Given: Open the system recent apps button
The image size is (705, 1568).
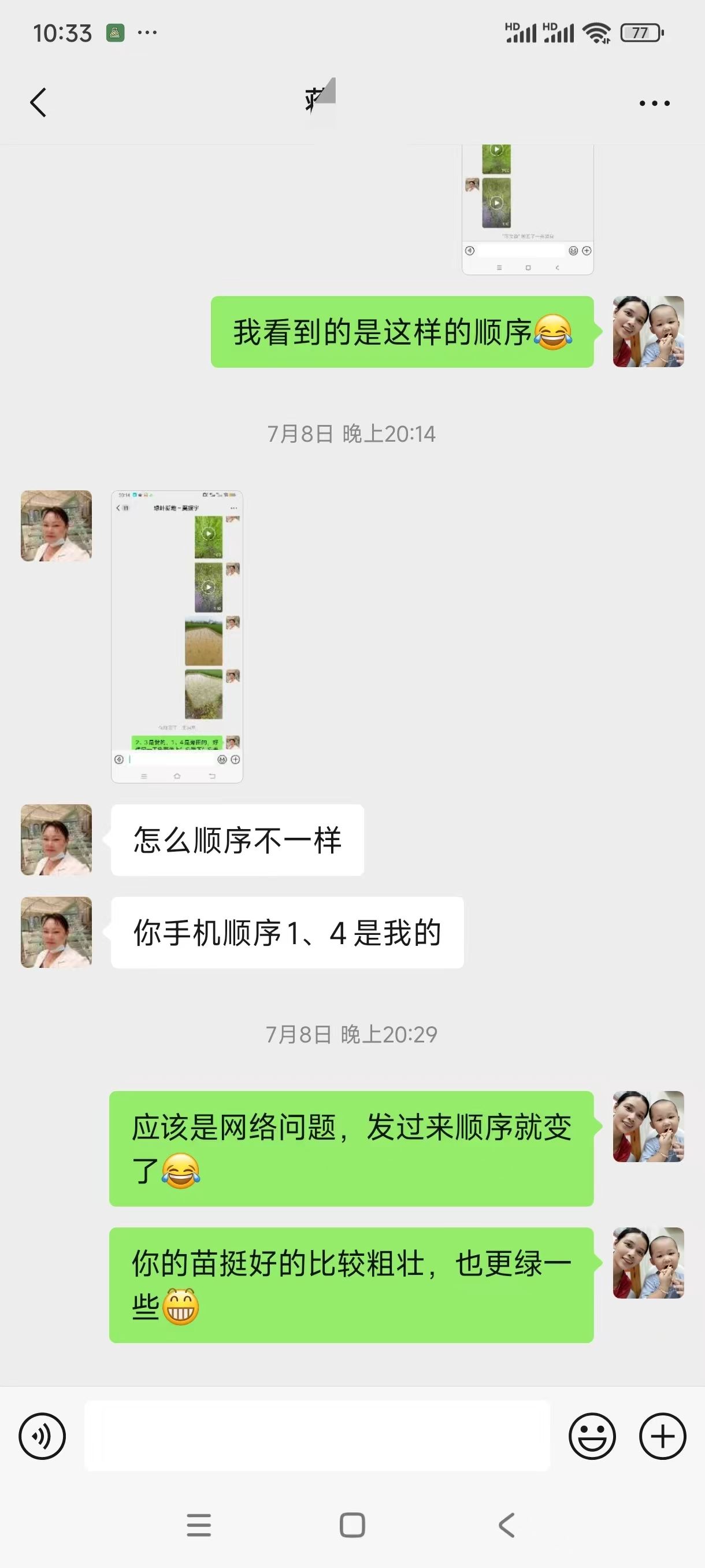Looking at the screenshot, I should tap(199, 1525).
